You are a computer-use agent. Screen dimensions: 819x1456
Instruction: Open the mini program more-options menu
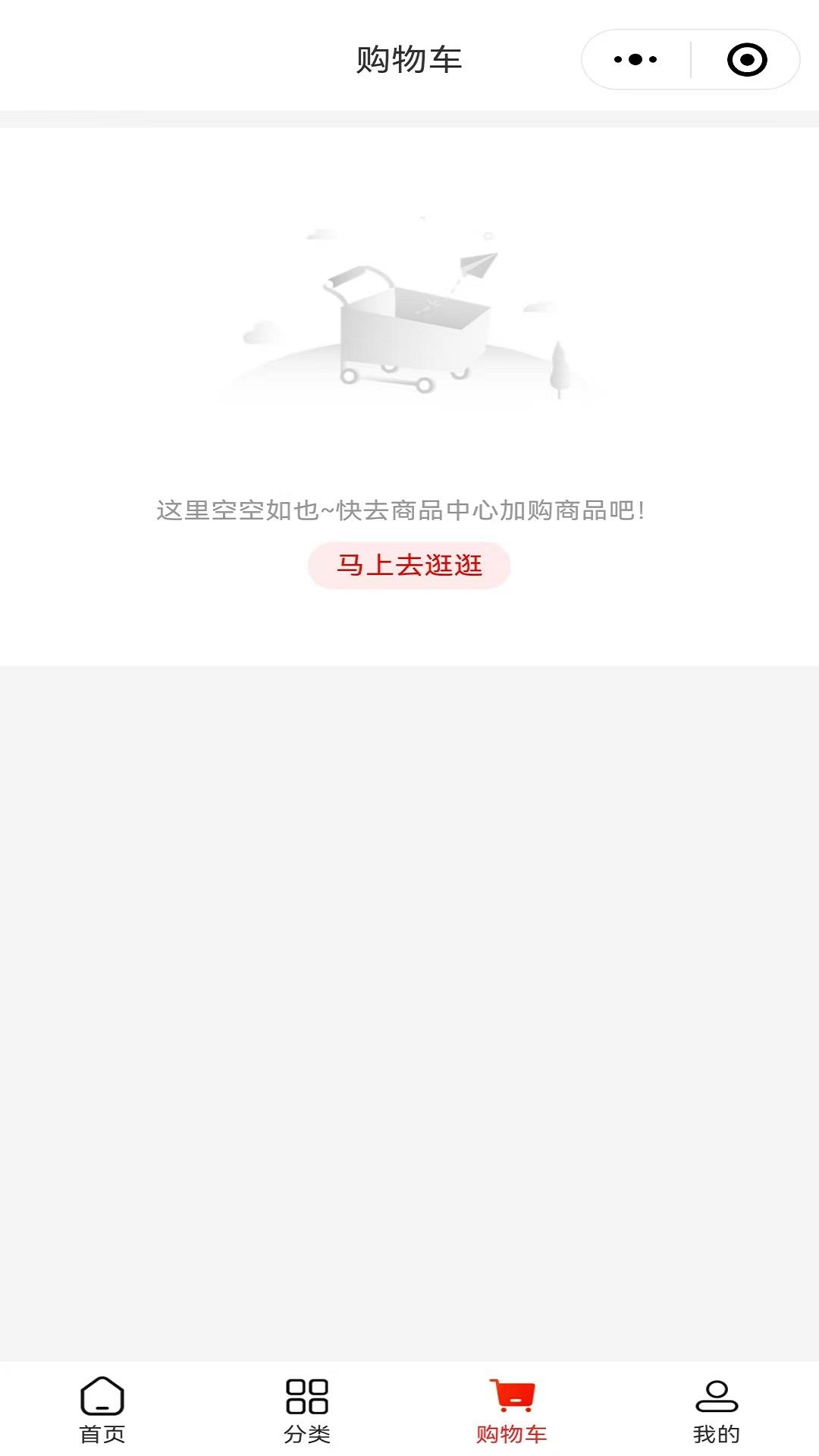pyautogui.click(x=635, y=60)
